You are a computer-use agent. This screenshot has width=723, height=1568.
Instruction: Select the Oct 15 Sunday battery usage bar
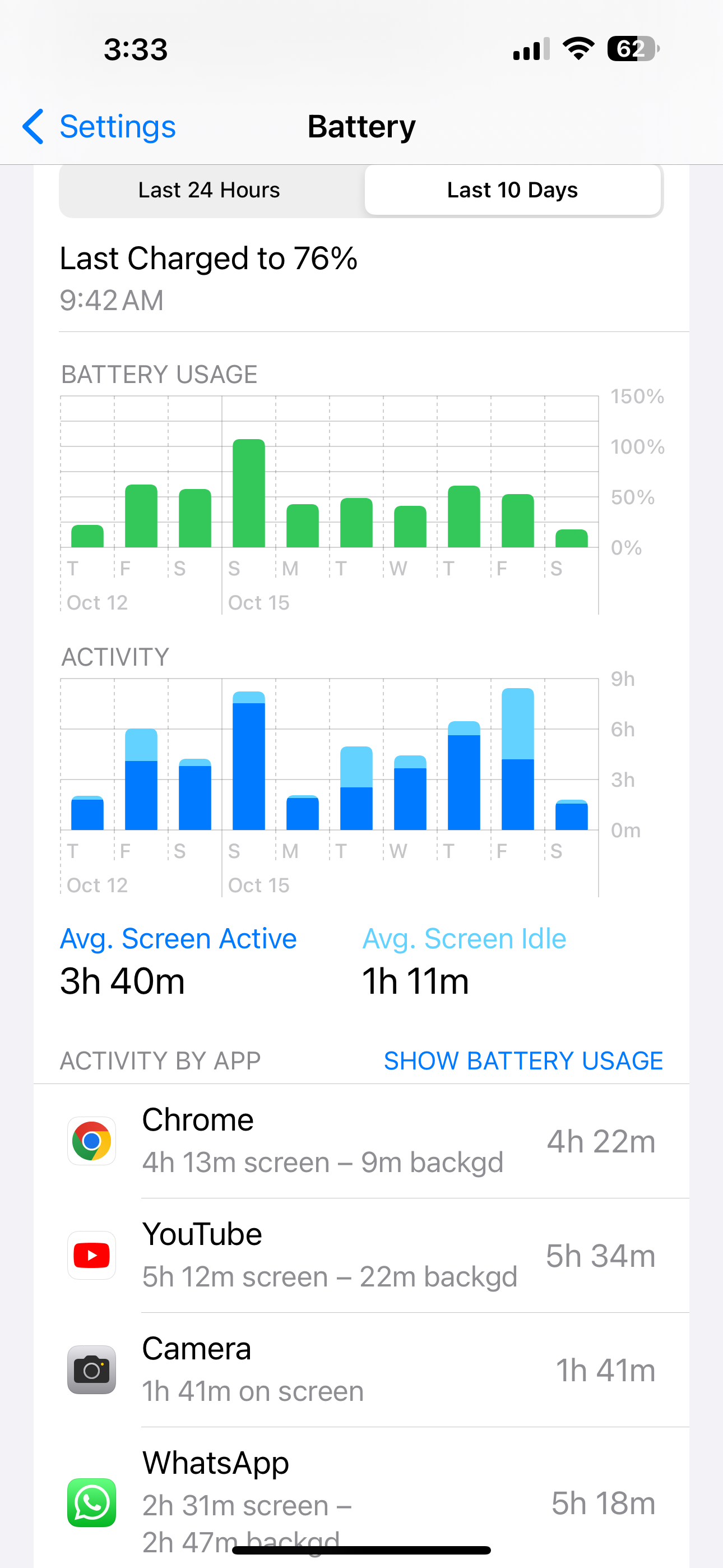pyautogui.click(x=249, y=494)
